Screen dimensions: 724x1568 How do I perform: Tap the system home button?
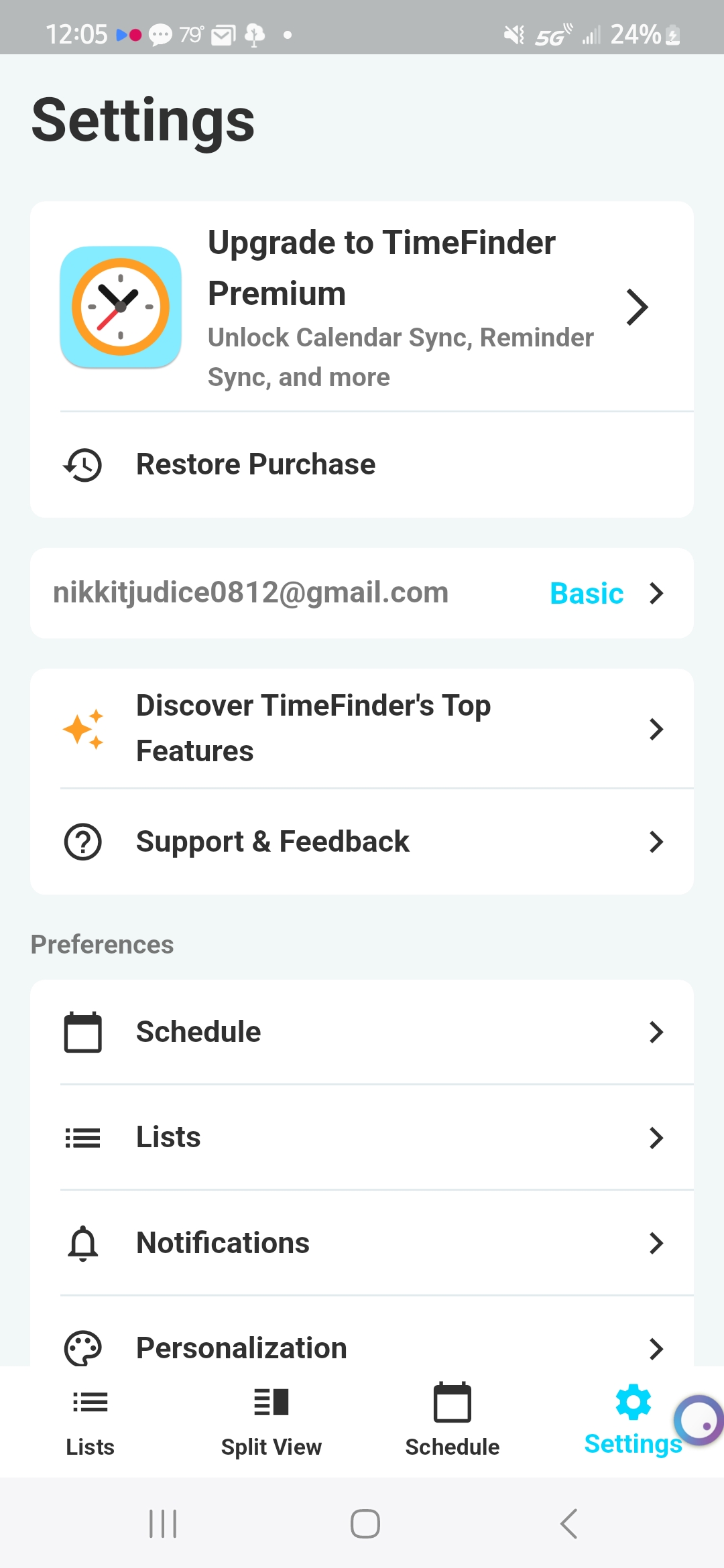[x=365, y=1524]
